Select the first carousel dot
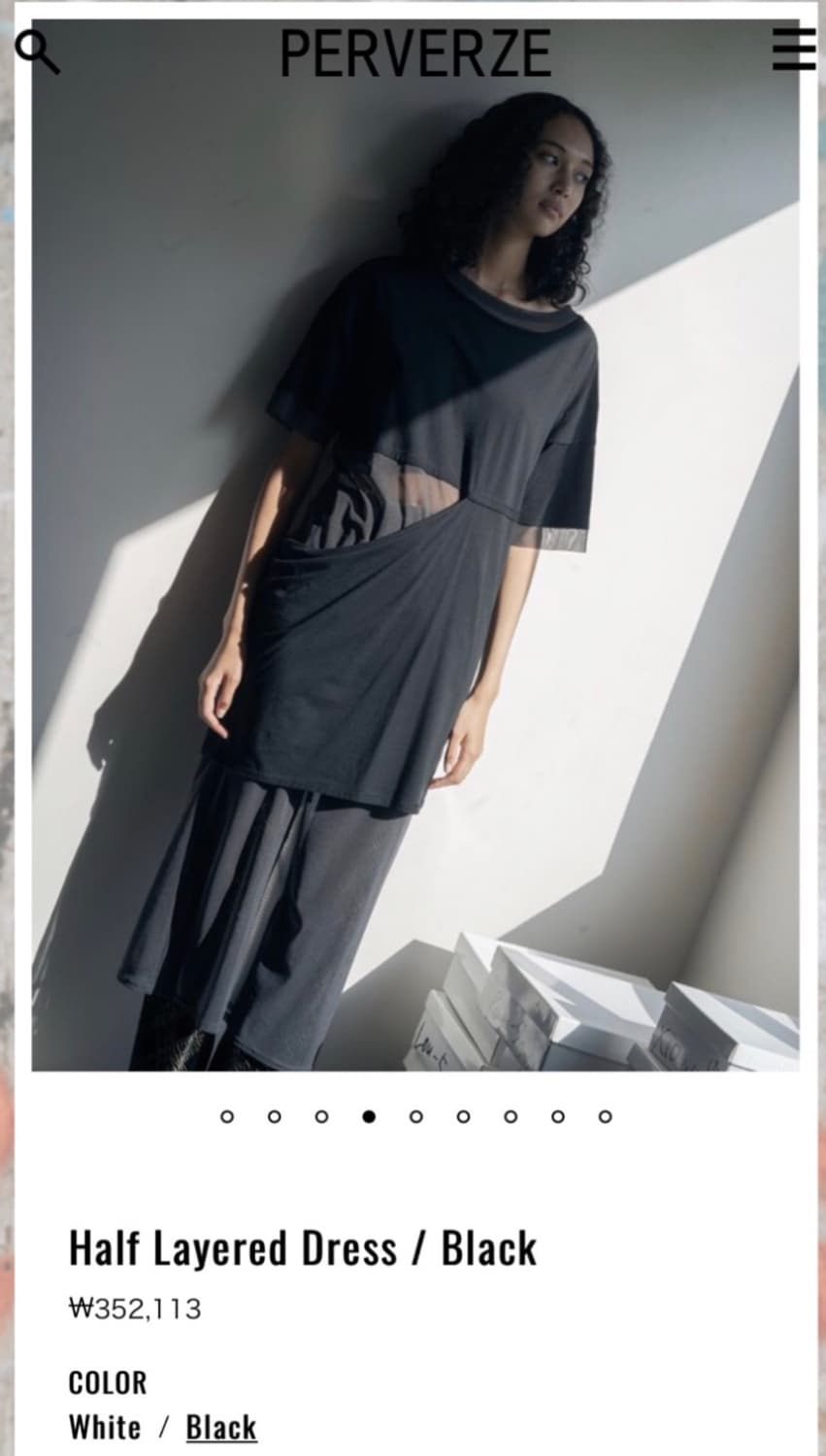Image resolution: width=826 pixels, height=1456 pixels. 227,1118
